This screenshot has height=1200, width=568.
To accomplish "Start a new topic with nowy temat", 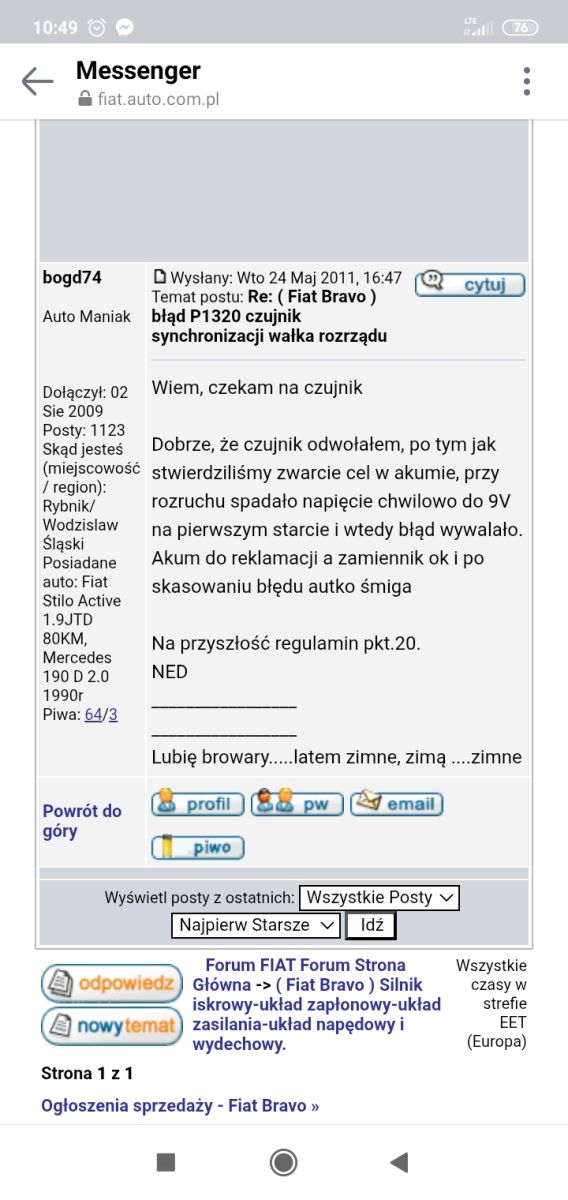I will [112, 1025].
